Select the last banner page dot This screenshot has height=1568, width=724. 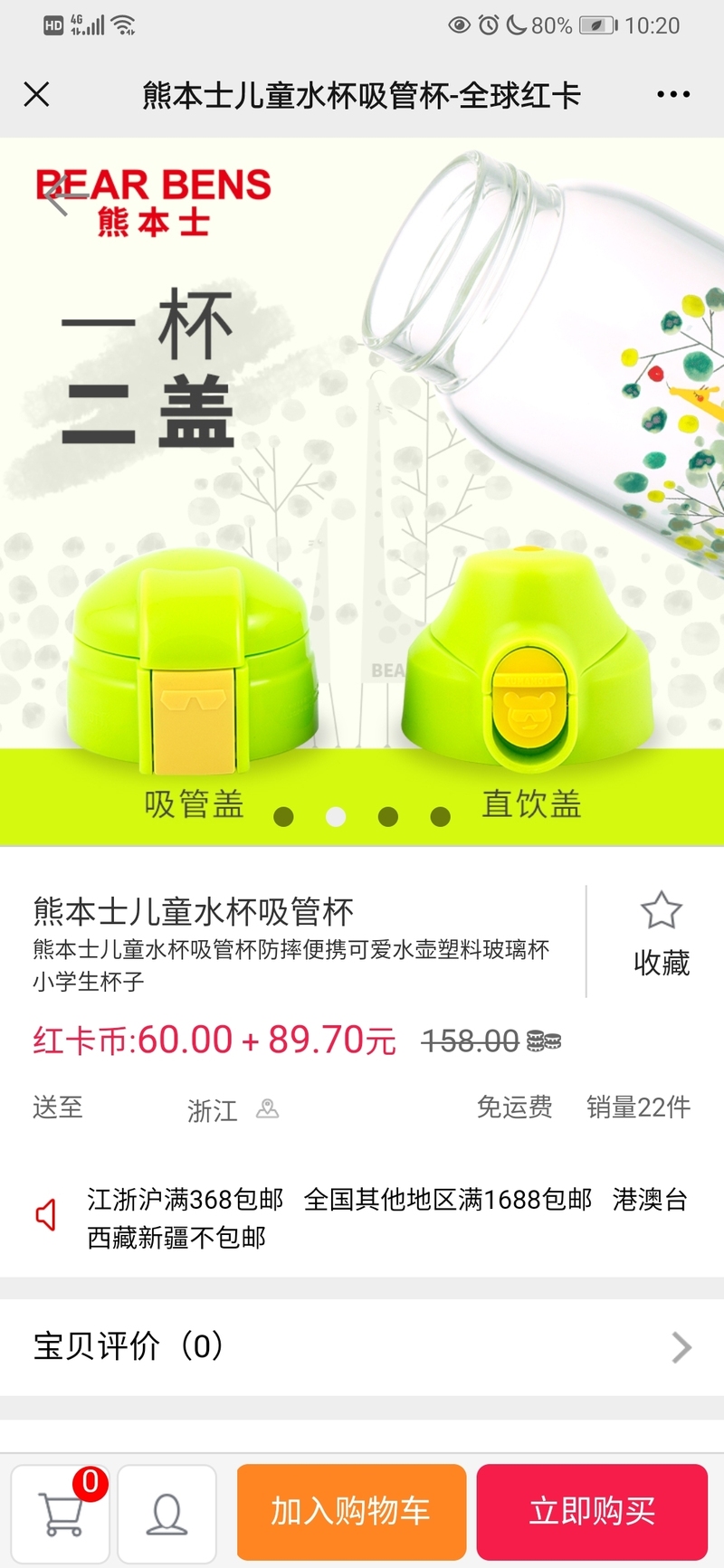(x=441, y=817)
